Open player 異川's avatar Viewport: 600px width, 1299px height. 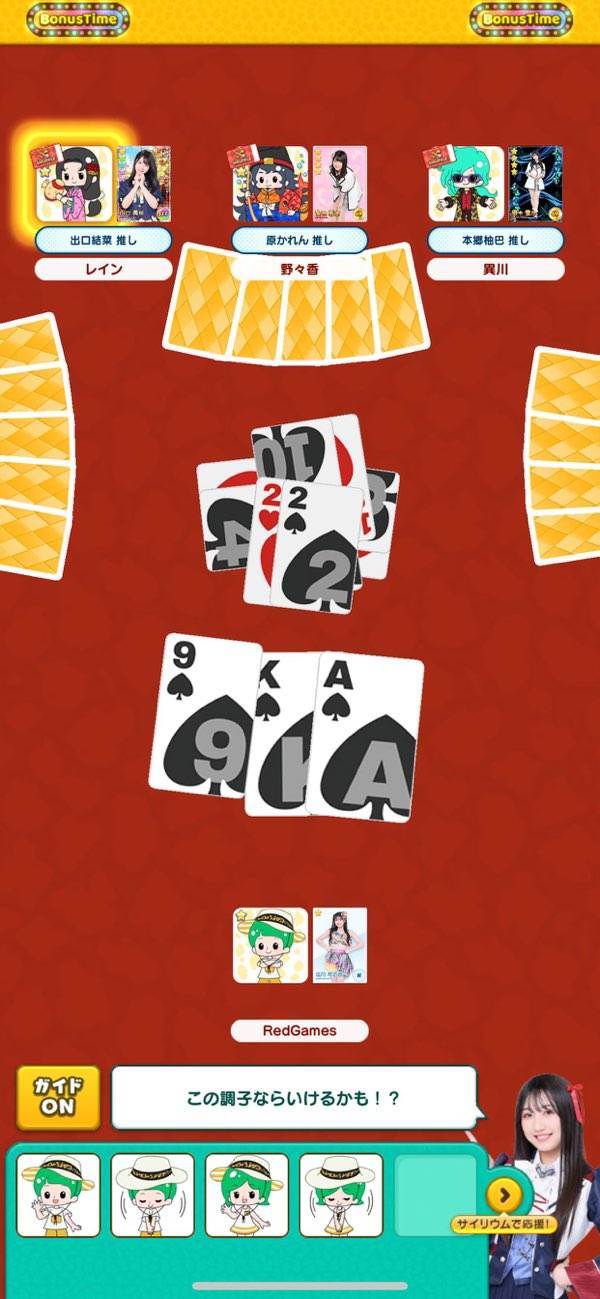point(467,185)
